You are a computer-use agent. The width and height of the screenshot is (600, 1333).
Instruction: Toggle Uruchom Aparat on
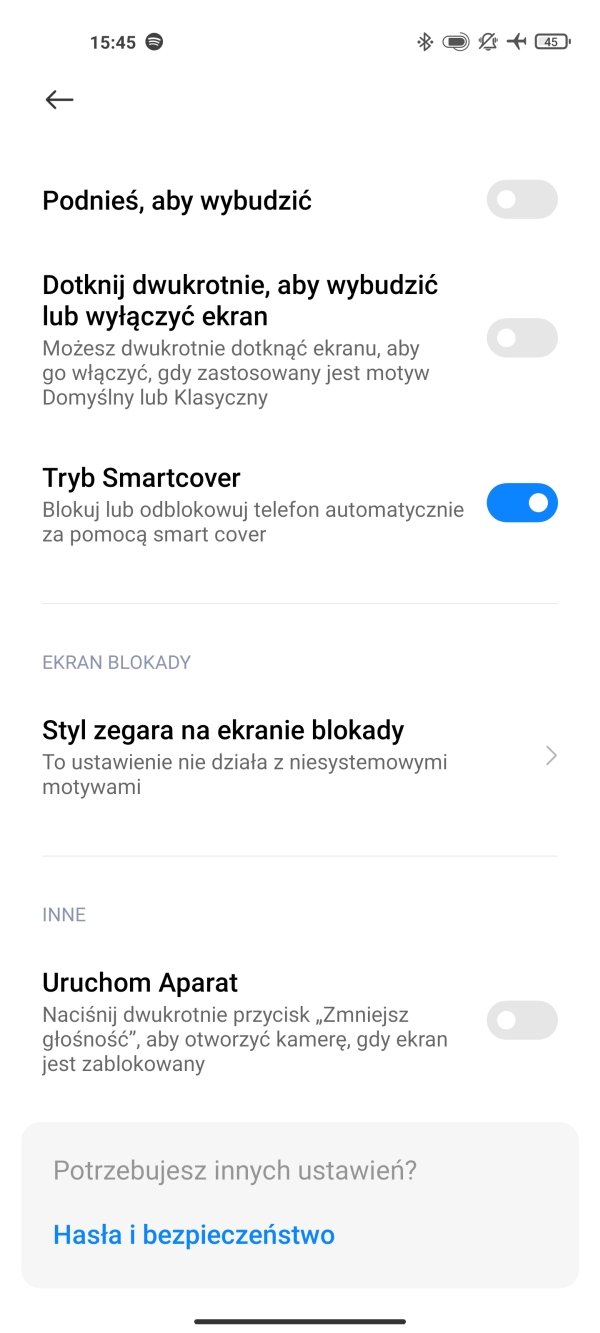pyautogui.click(x=522, y=1020)
